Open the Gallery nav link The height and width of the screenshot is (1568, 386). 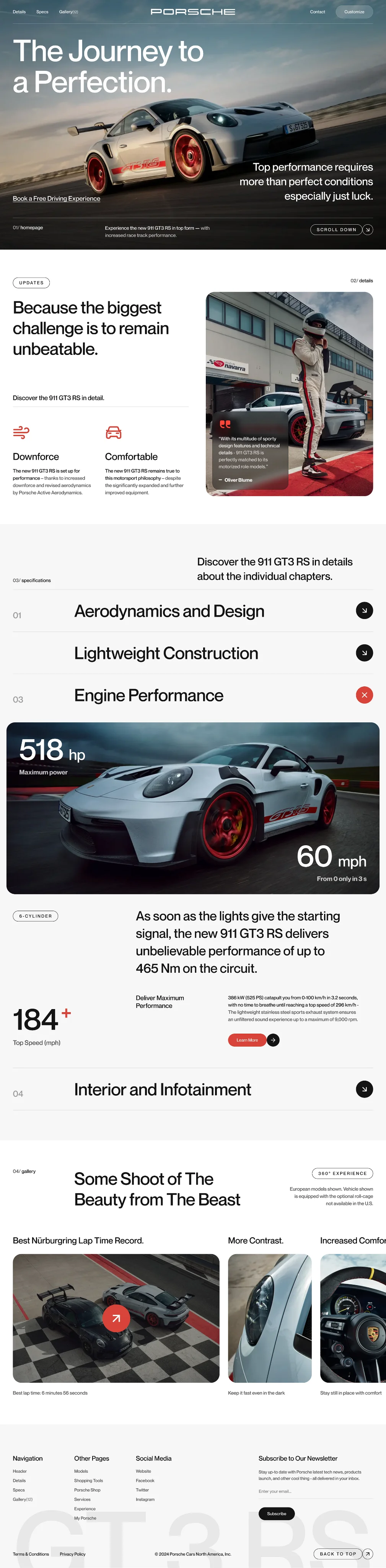click(x=68, y=11)
